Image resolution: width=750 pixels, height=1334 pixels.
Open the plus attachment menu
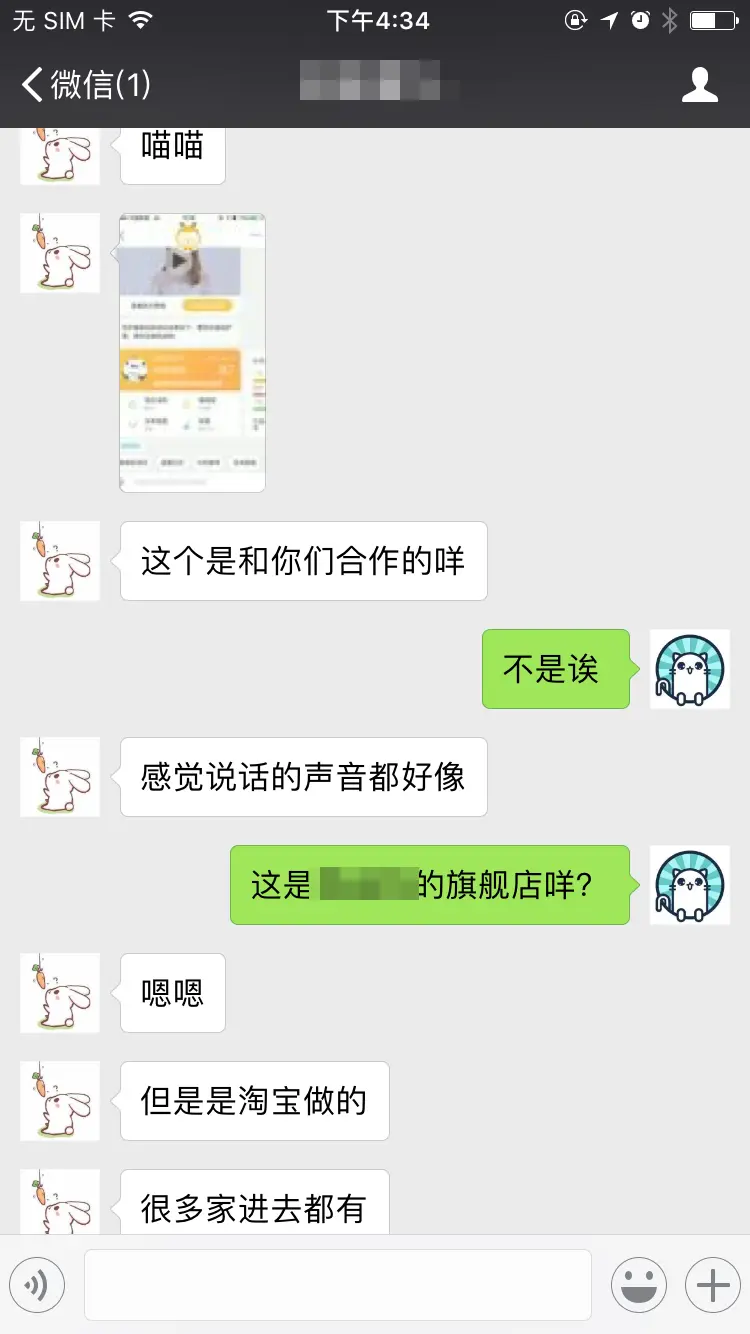point(712,1285)
